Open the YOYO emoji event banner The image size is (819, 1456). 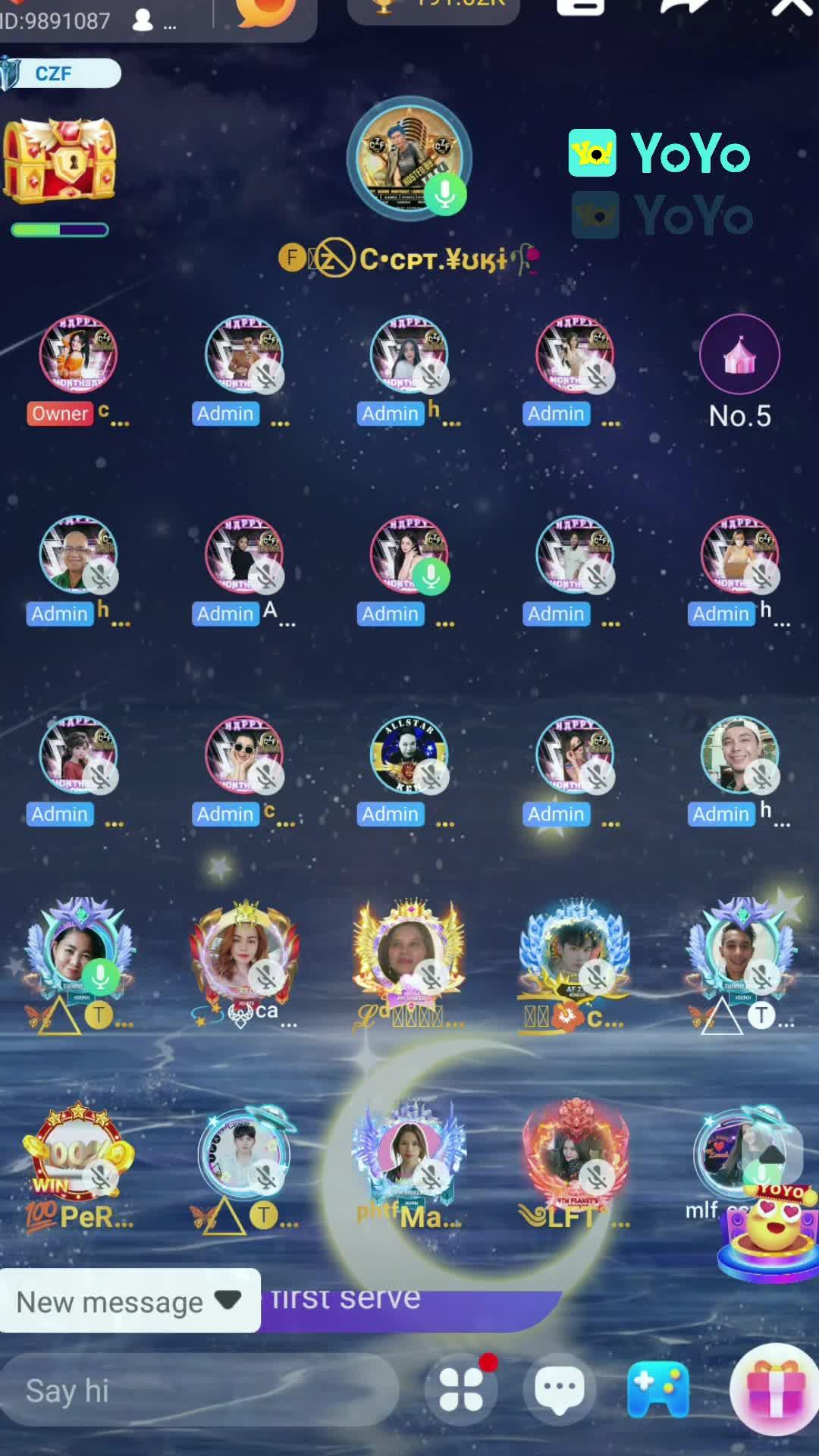click(x=770, y=1232)
